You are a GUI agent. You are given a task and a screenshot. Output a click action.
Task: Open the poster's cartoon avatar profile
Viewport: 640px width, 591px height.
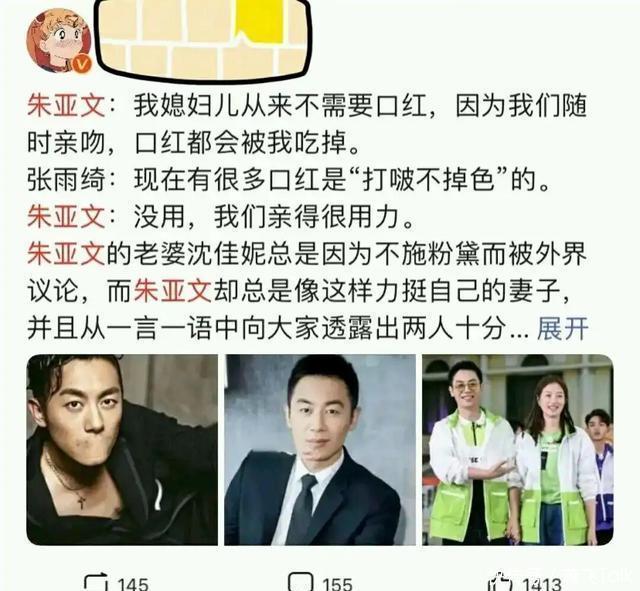pyautogui.click(x=58, y=41)
